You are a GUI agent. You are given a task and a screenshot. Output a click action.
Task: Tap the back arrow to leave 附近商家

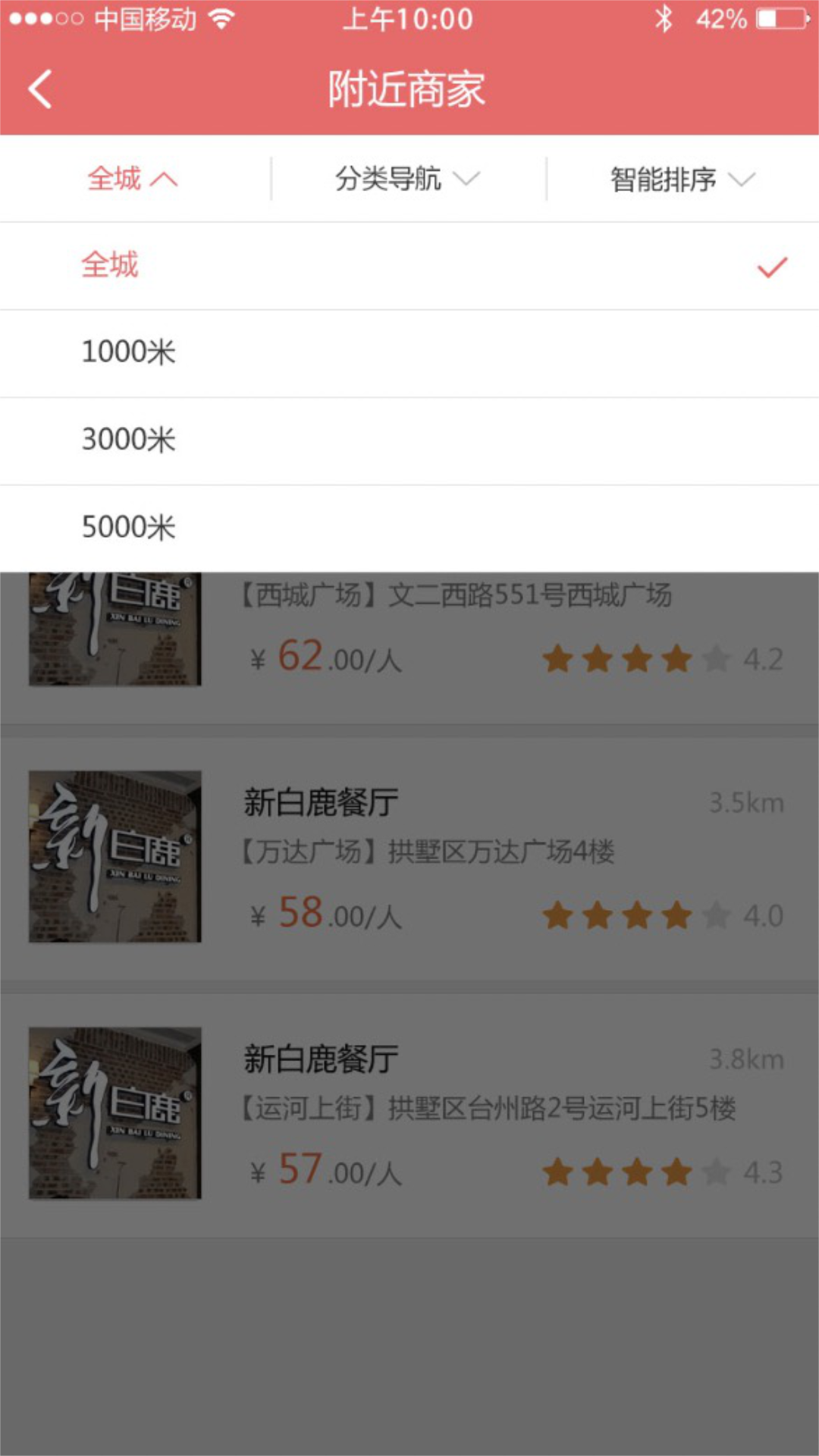click(39, 88)
